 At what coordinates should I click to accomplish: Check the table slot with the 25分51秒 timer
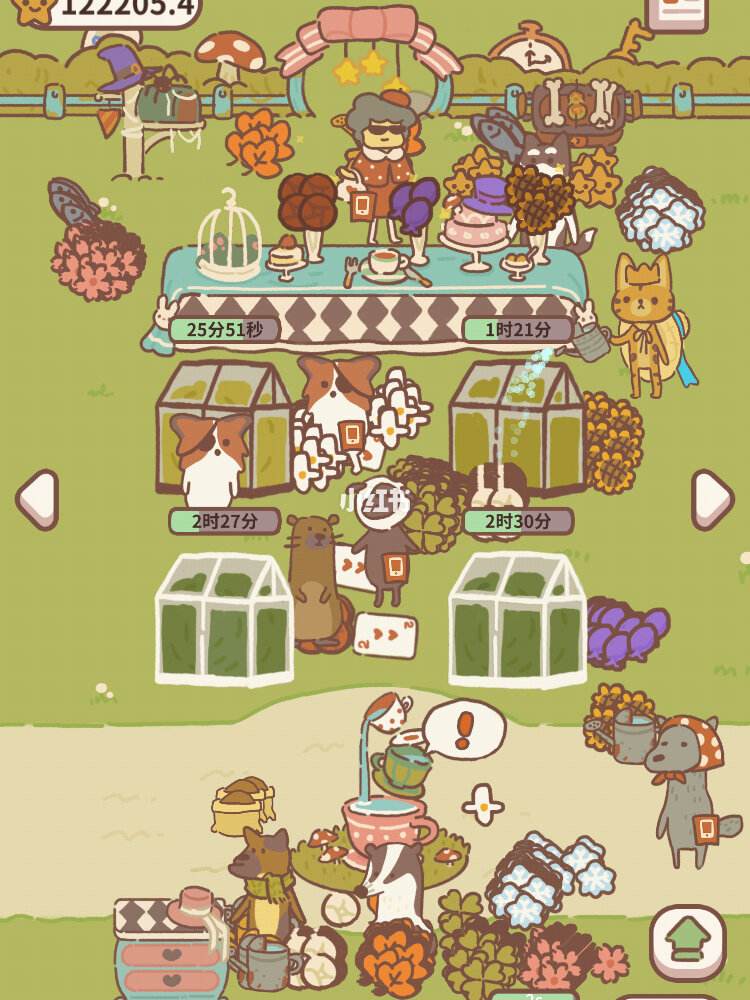pos(224,329)
